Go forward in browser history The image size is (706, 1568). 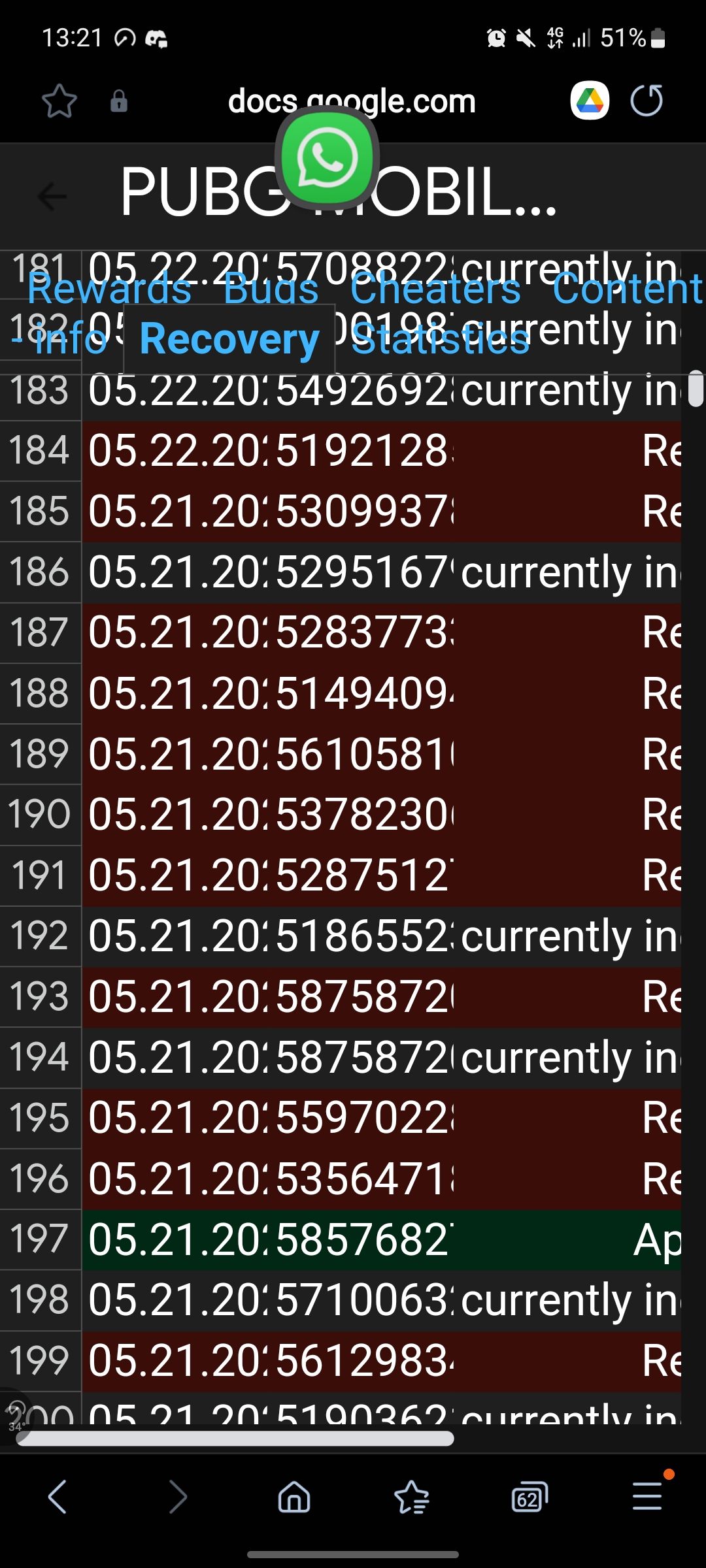coord(178,1496)
